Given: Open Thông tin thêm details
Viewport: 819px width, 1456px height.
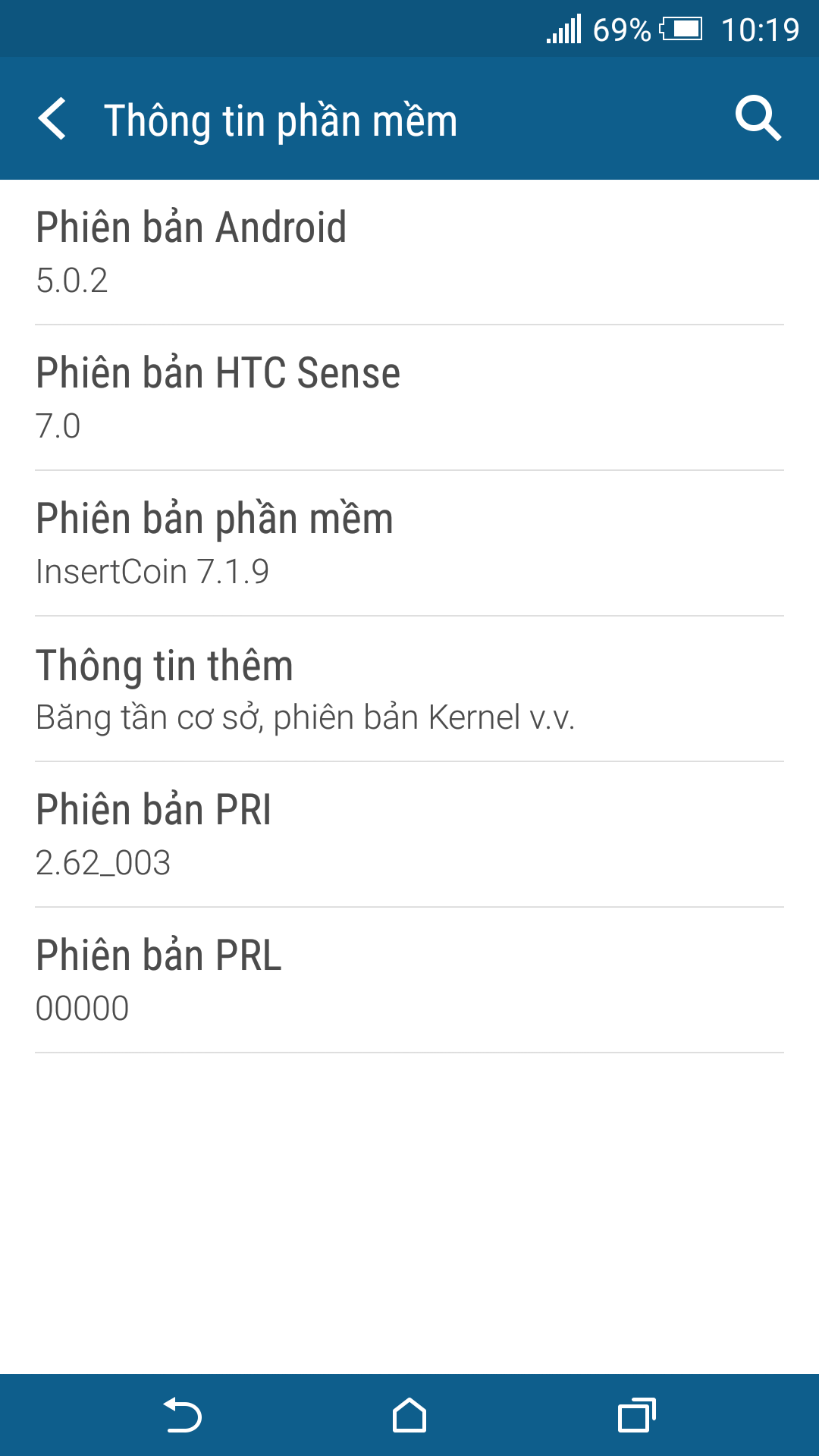Looking at the screenshot, I should (409, 689).
